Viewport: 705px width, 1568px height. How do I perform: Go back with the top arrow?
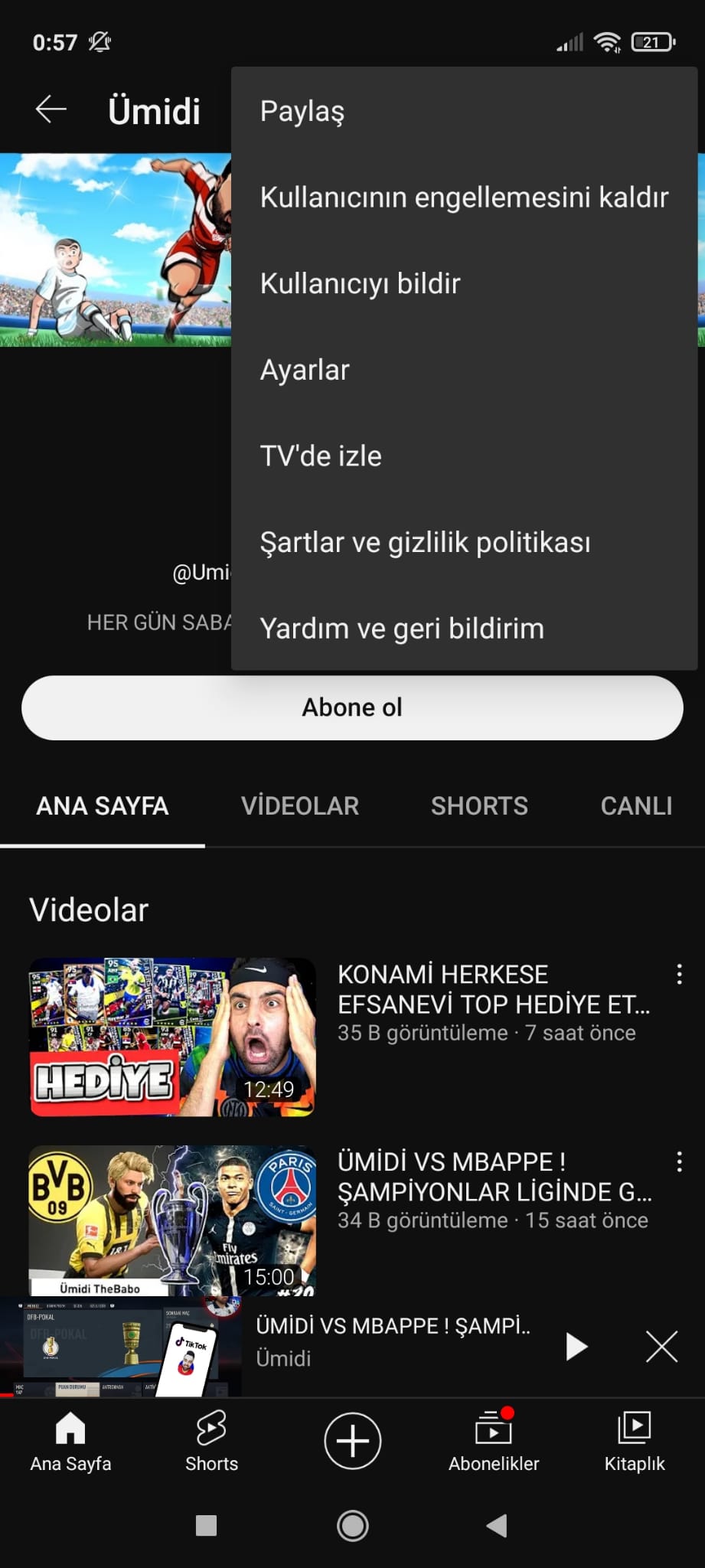click(x=51, y=109)
